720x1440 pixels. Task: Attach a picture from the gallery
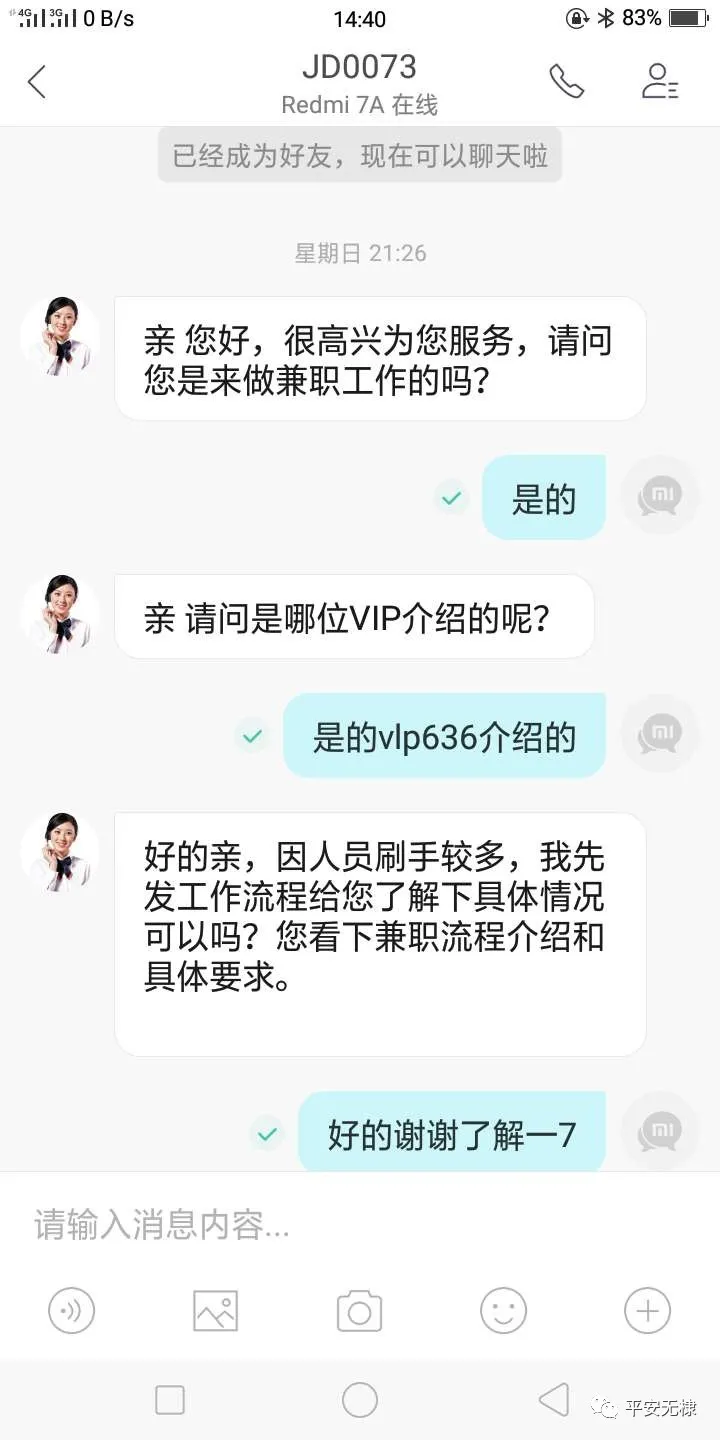coord(215,1310)
